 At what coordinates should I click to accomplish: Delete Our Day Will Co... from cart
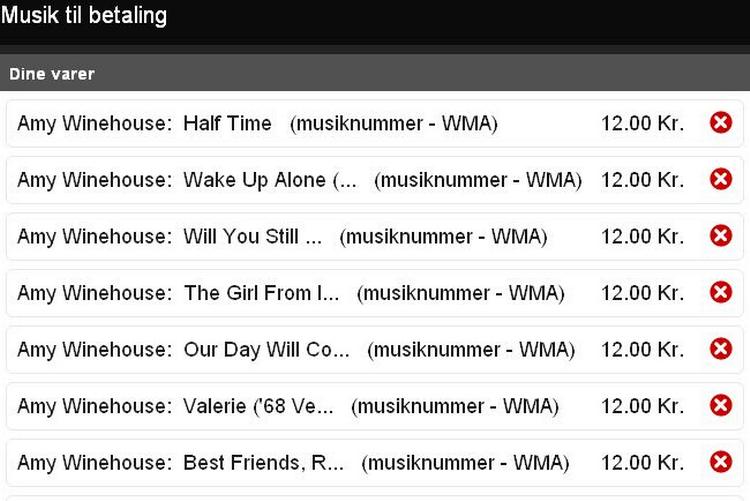721,349
